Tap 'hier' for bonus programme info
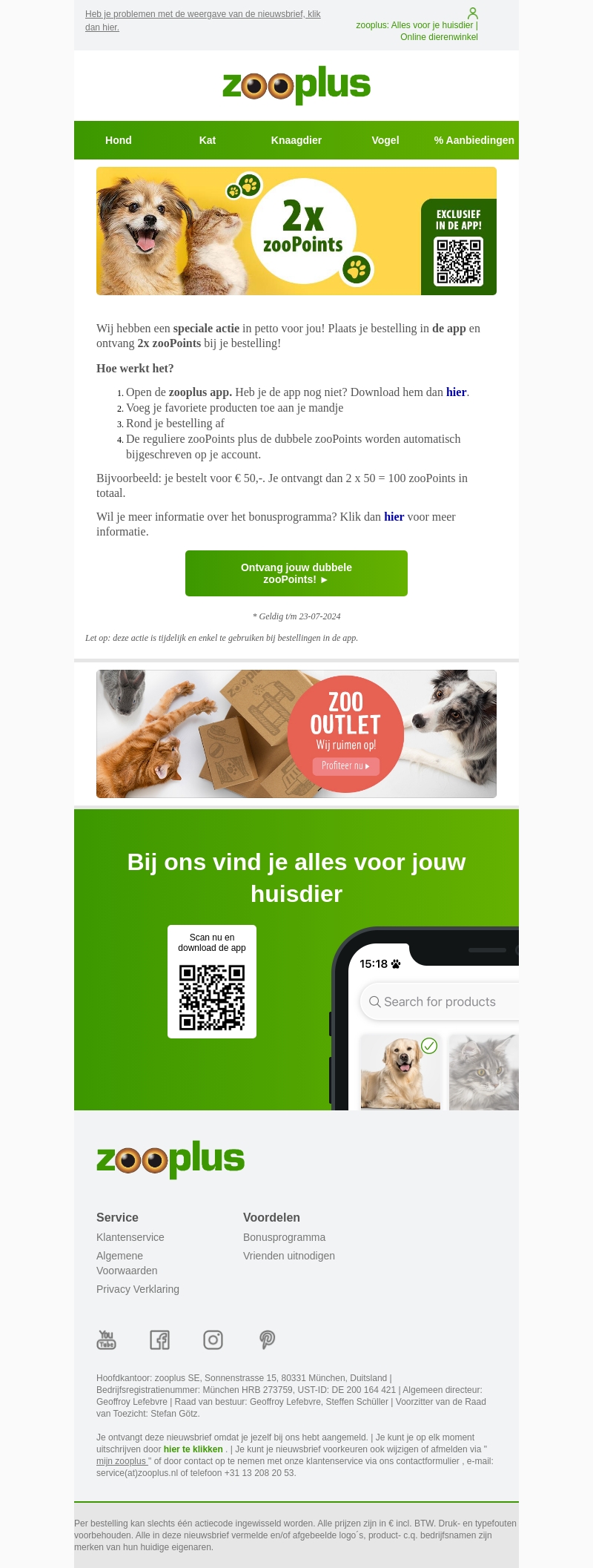The height and width of the screenshot is (1568, 593). tap(394, 516)
